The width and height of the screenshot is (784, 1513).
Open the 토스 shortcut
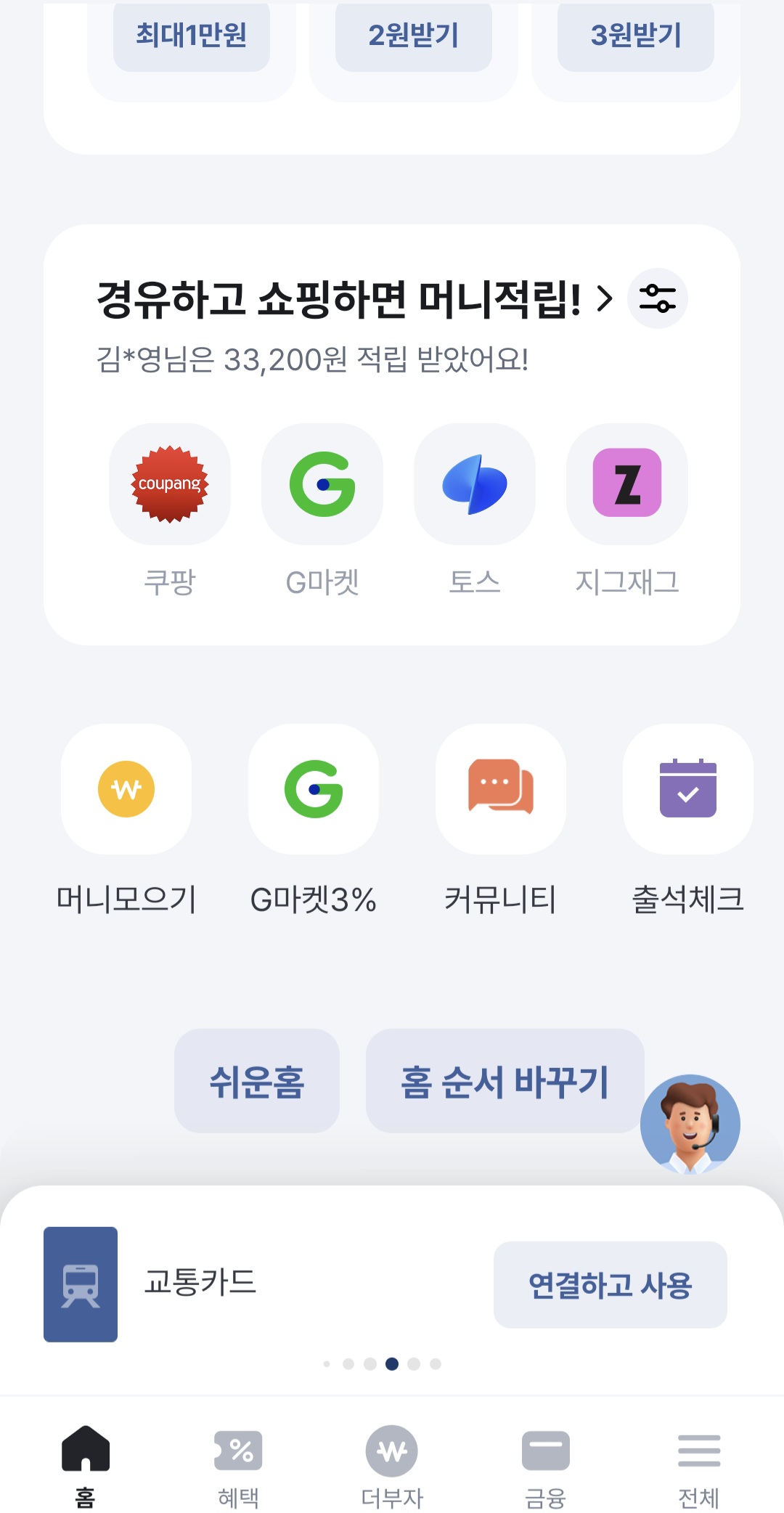click(x=475, y=485)
